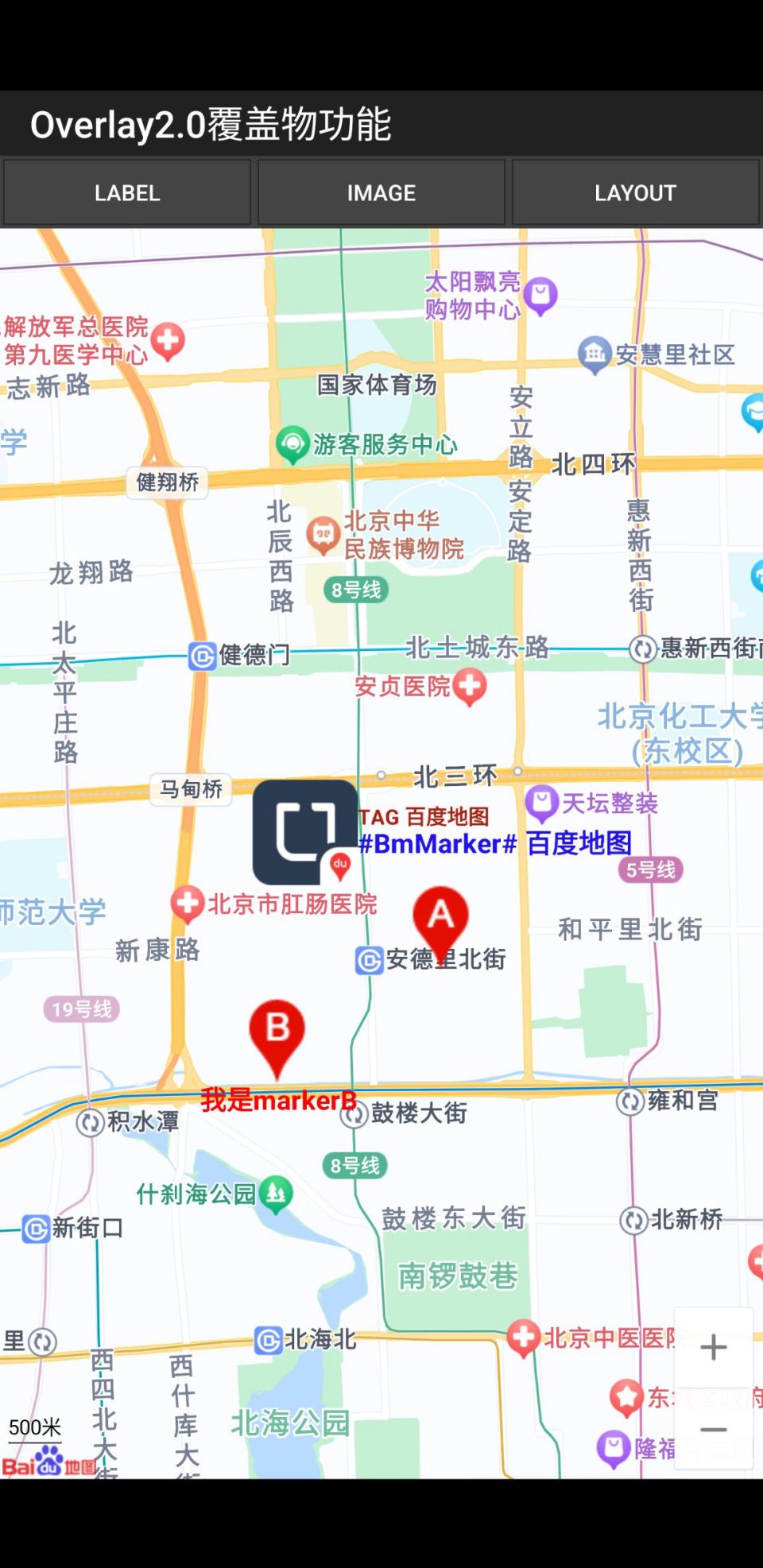Screen dimensions: 763x1568
Task: Zoom out with the minus button
Action: click(x=713, y=1430)
